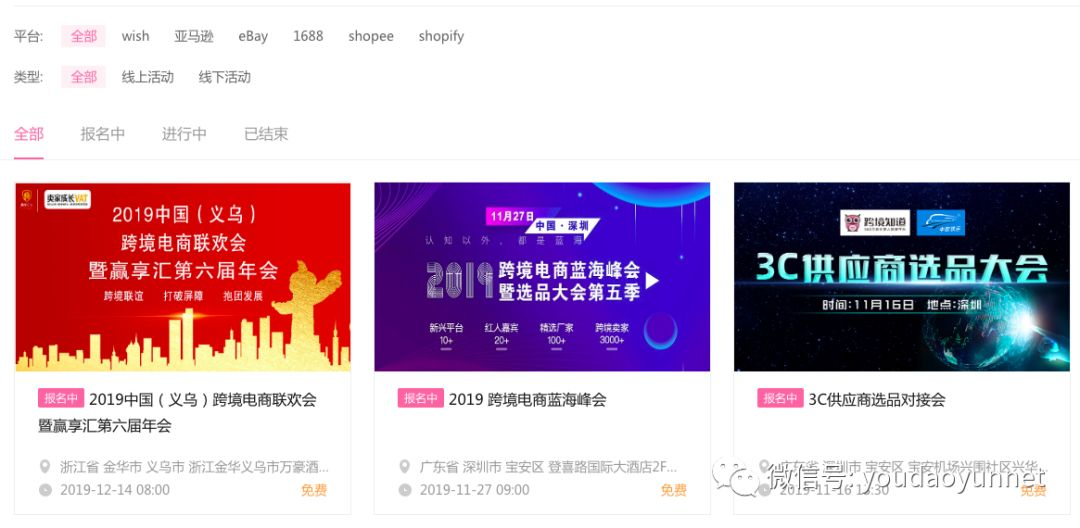Filter type by 线下活动
This screenshot has width=1080, height=528.
coord(224,77)
